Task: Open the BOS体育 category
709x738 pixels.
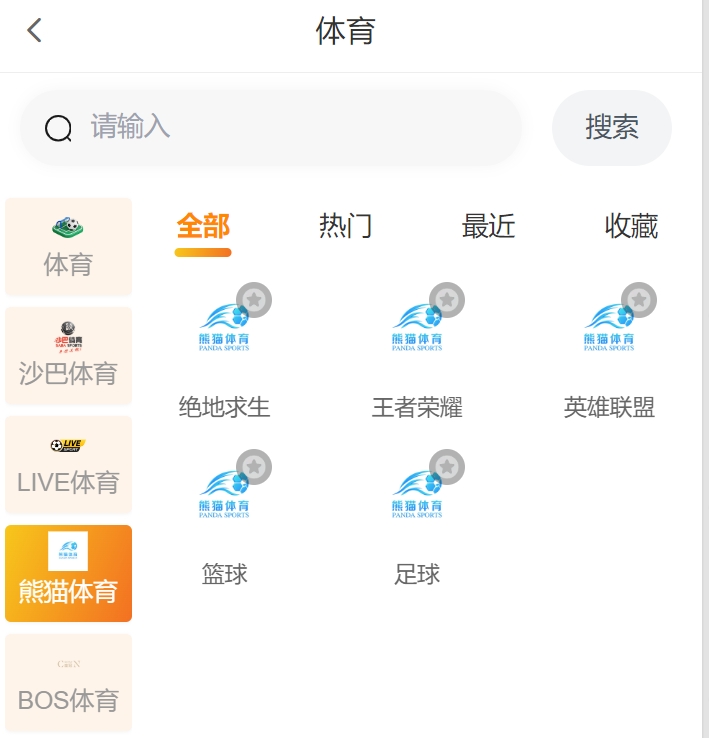Action: tap(68, 683)
